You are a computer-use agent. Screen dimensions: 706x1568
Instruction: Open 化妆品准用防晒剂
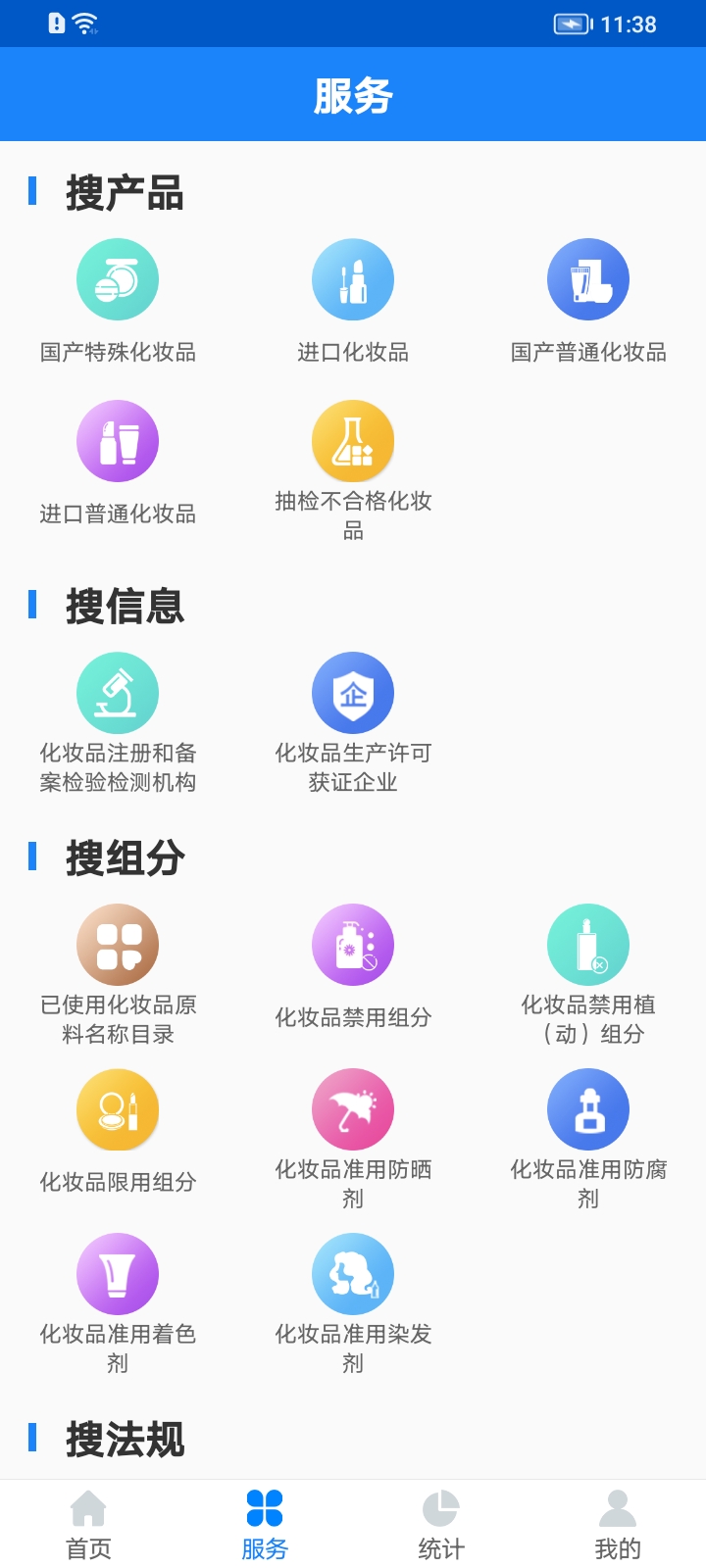(353, 1110)
